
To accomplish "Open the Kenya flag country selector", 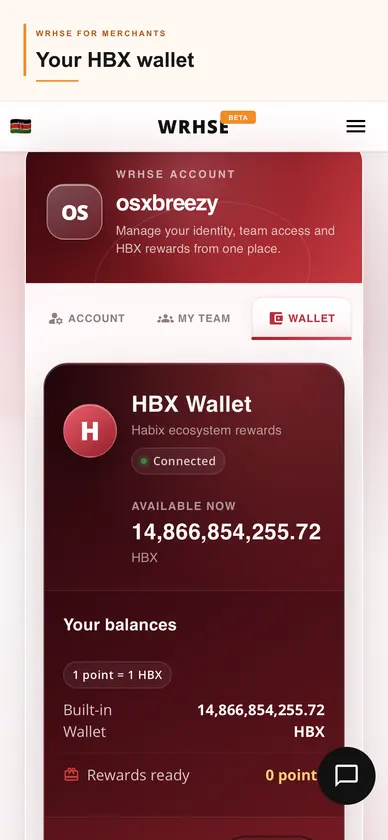I will click(21, 126).
